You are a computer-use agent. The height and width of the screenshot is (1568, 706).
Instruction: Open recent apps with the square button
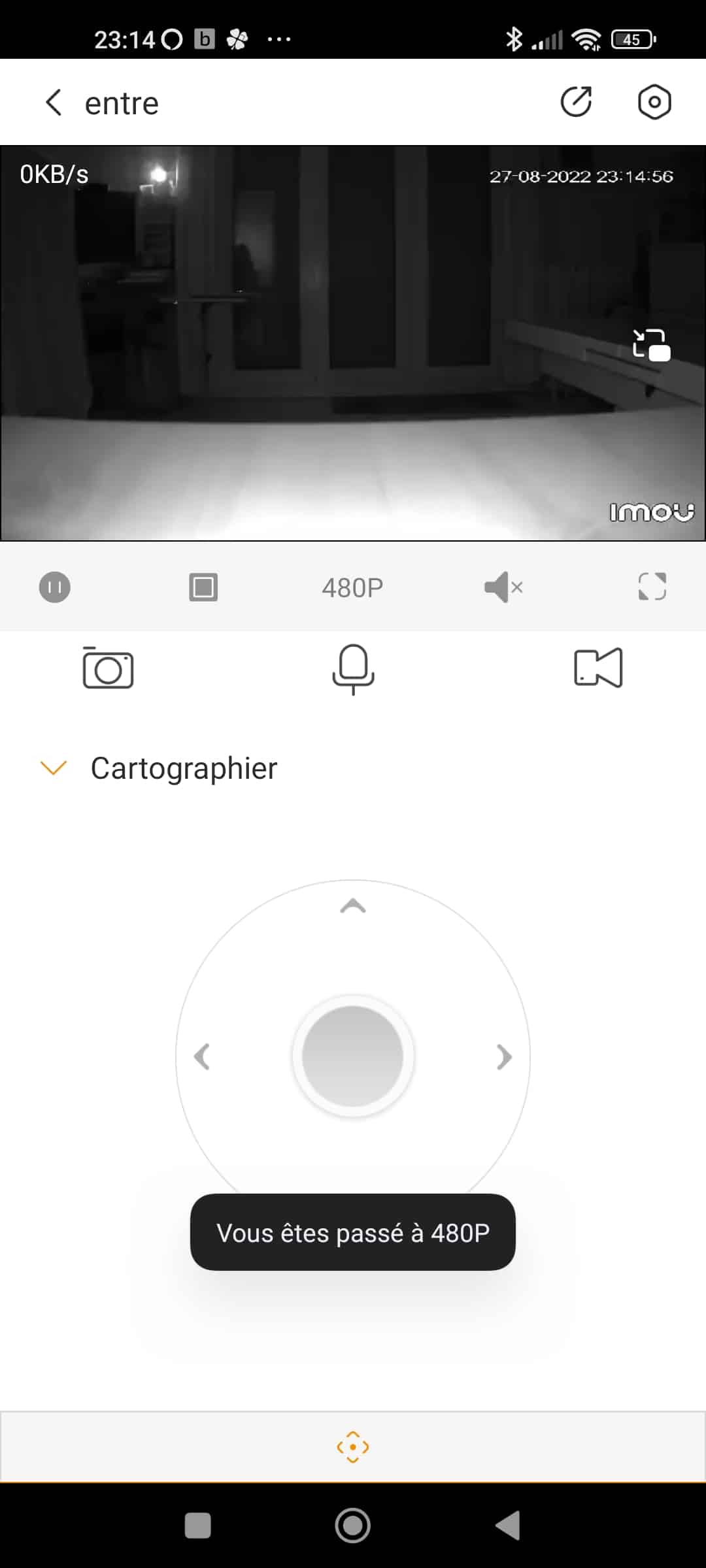(198, 1526)
